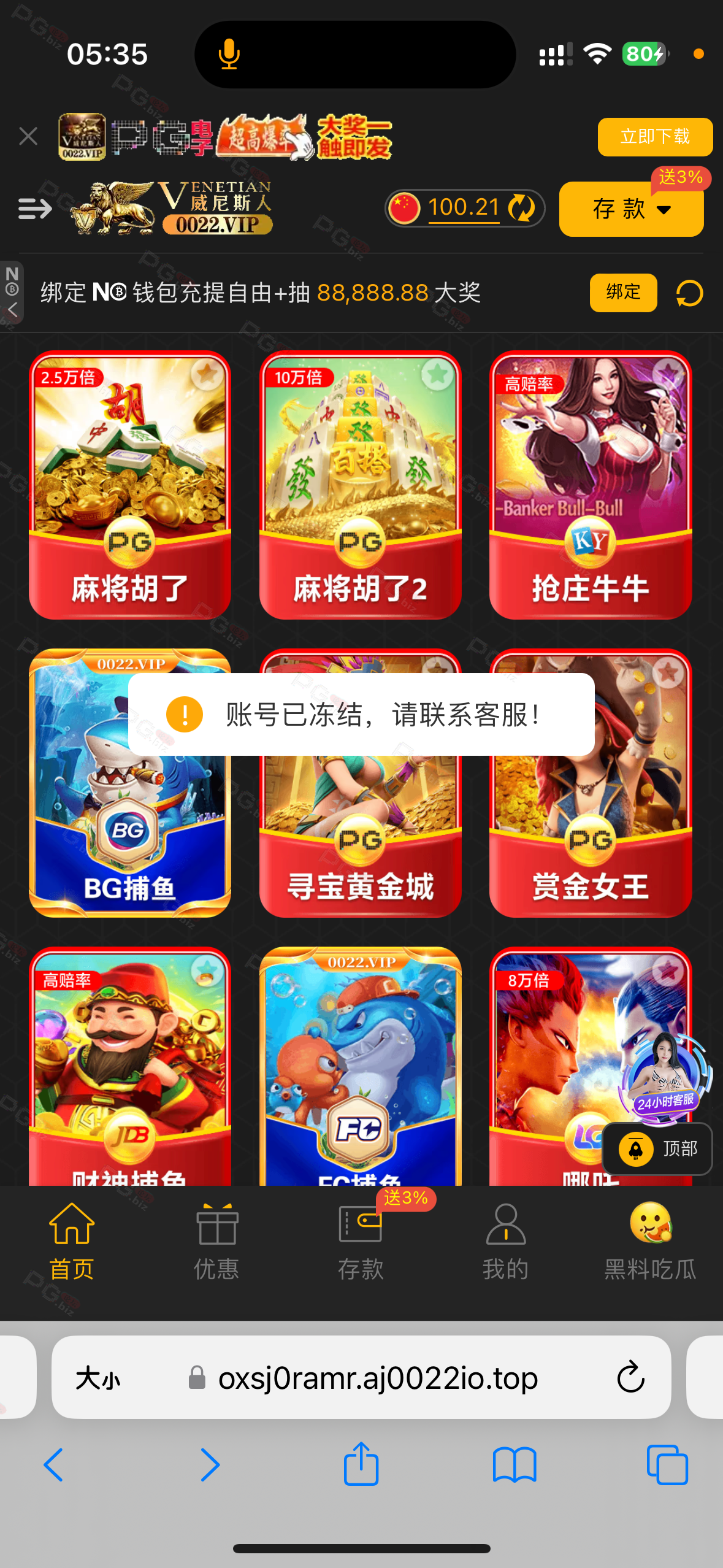
Task: Refresh the 100.21 balance
Action: (521, 208)
